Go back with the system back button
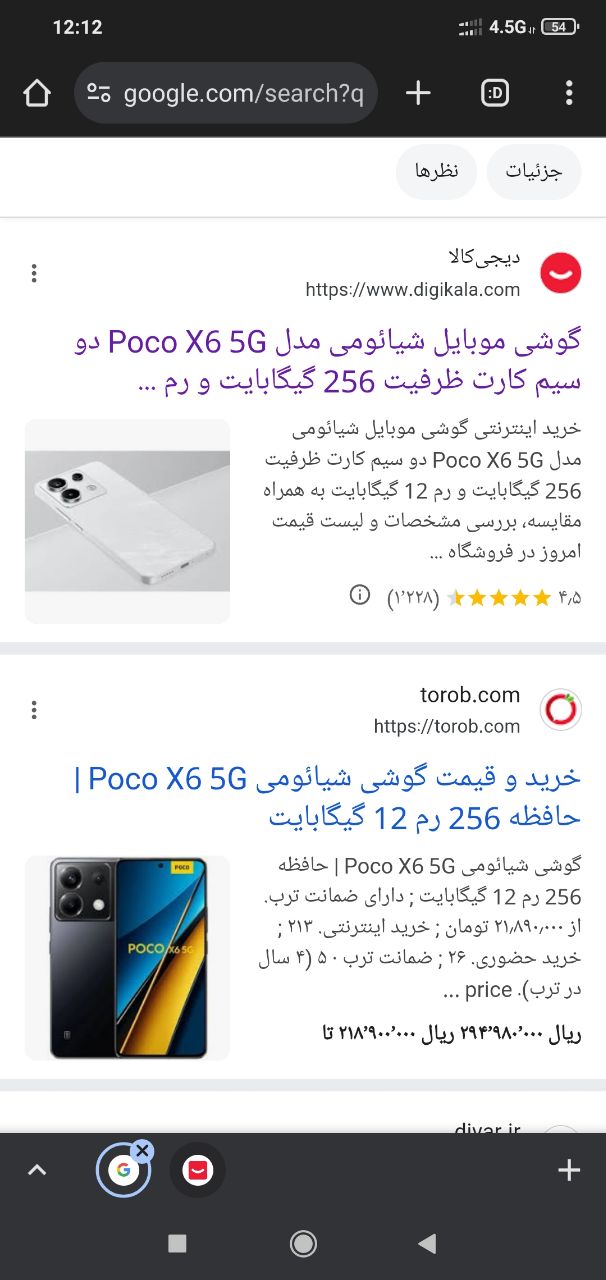 (428, 1244)
